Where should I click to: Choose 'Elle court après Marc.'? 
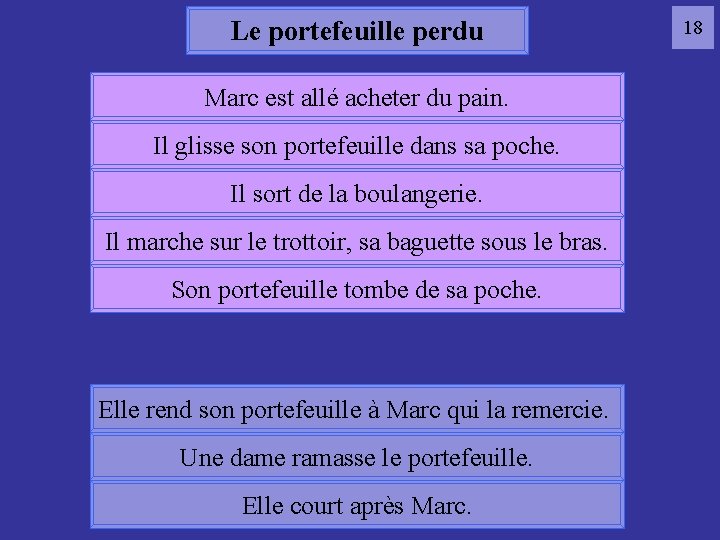[x=357, y=505]
